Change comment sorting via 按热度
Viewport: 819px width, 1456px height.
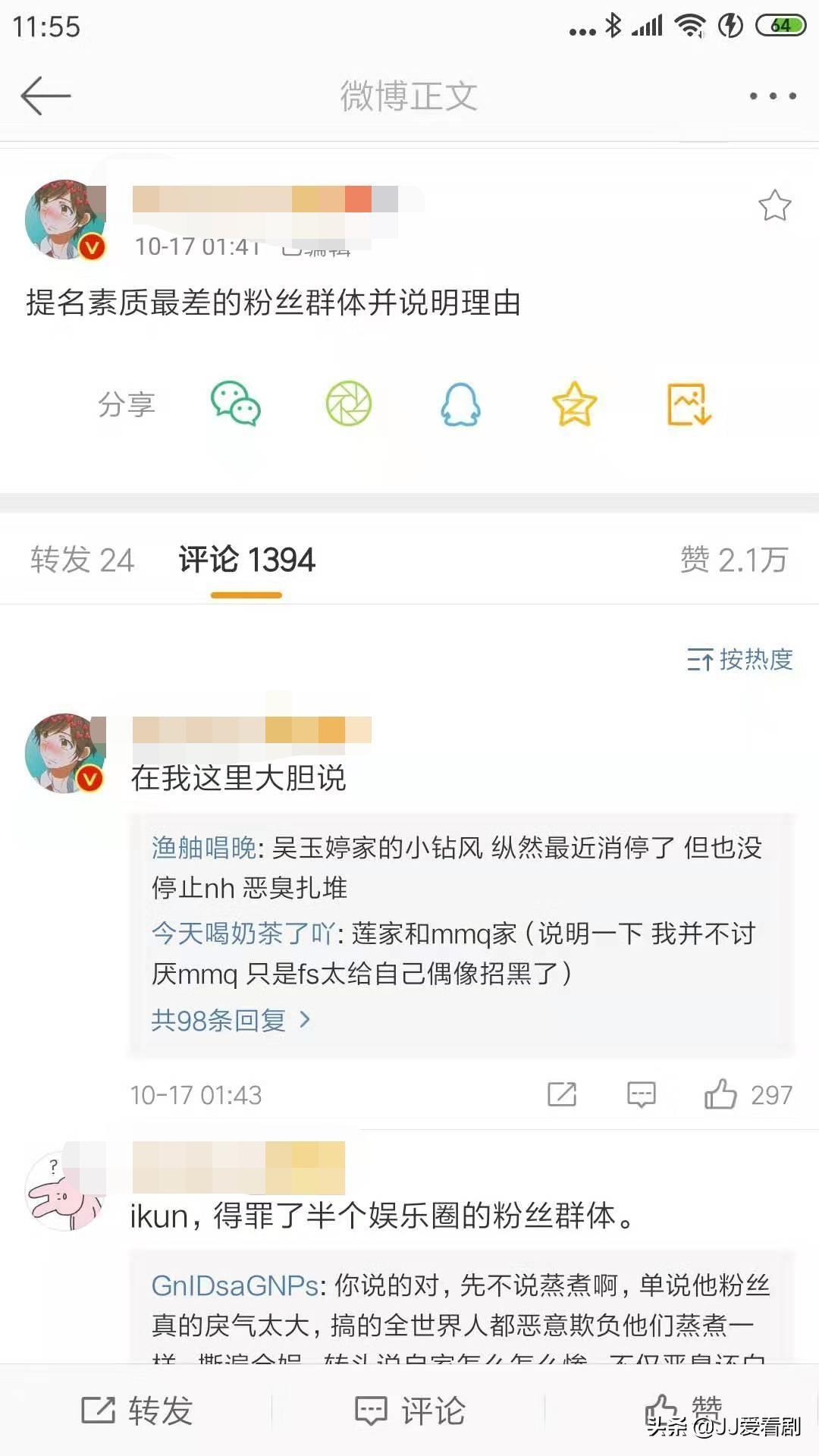tap(739, 660)
